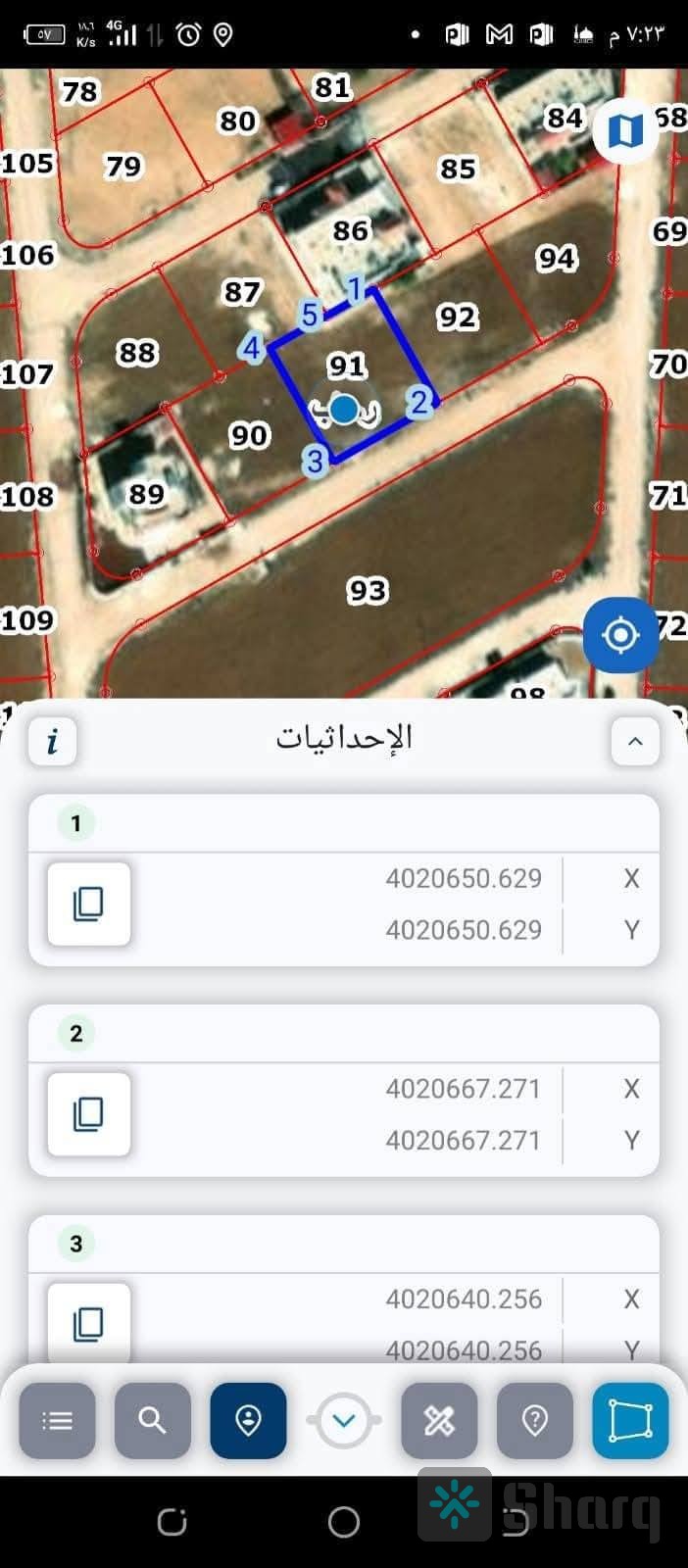Open the help question-mark tool
The width and height of the screenshot is (688, 1568).
click(x=535, y=1420)
